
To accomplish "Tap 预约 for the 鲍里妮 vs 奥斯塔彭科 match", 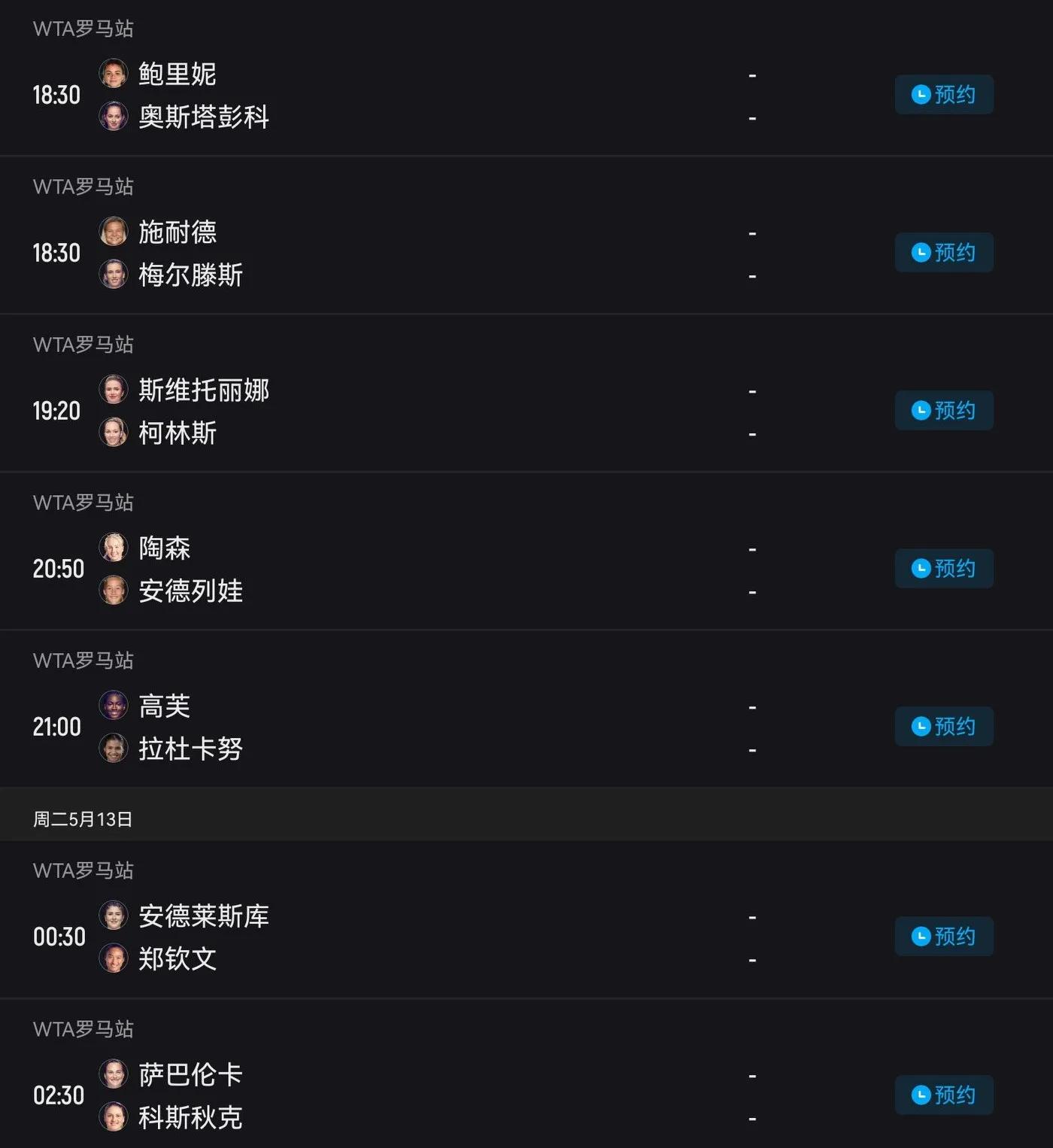I will point(943,95).
